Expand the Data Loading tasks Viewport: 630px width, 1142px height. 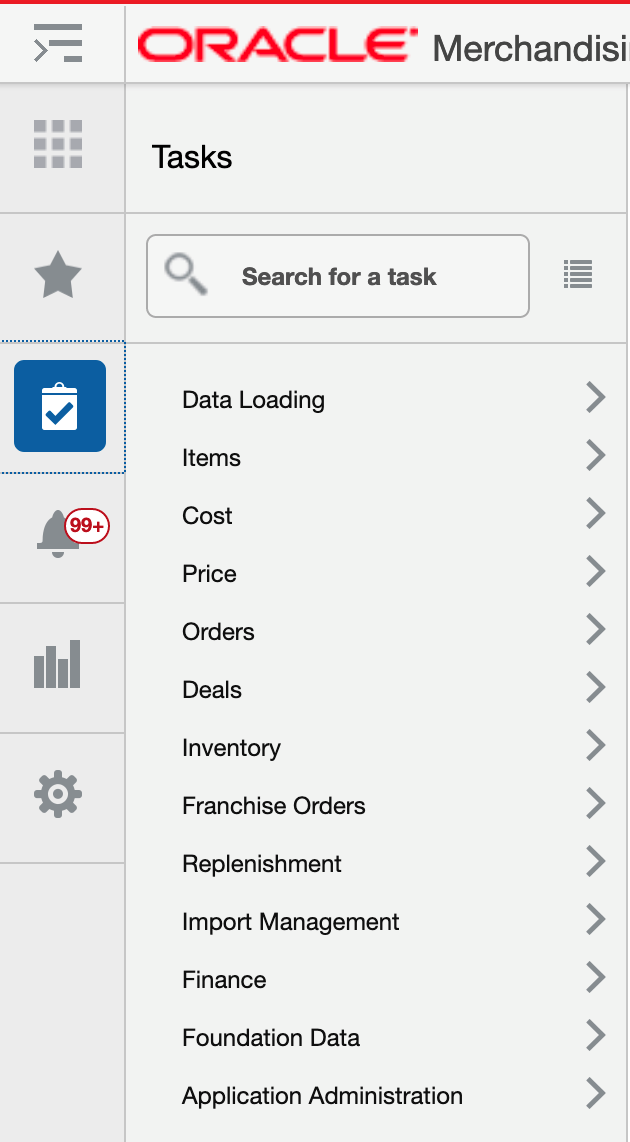[x=253, y=400]
